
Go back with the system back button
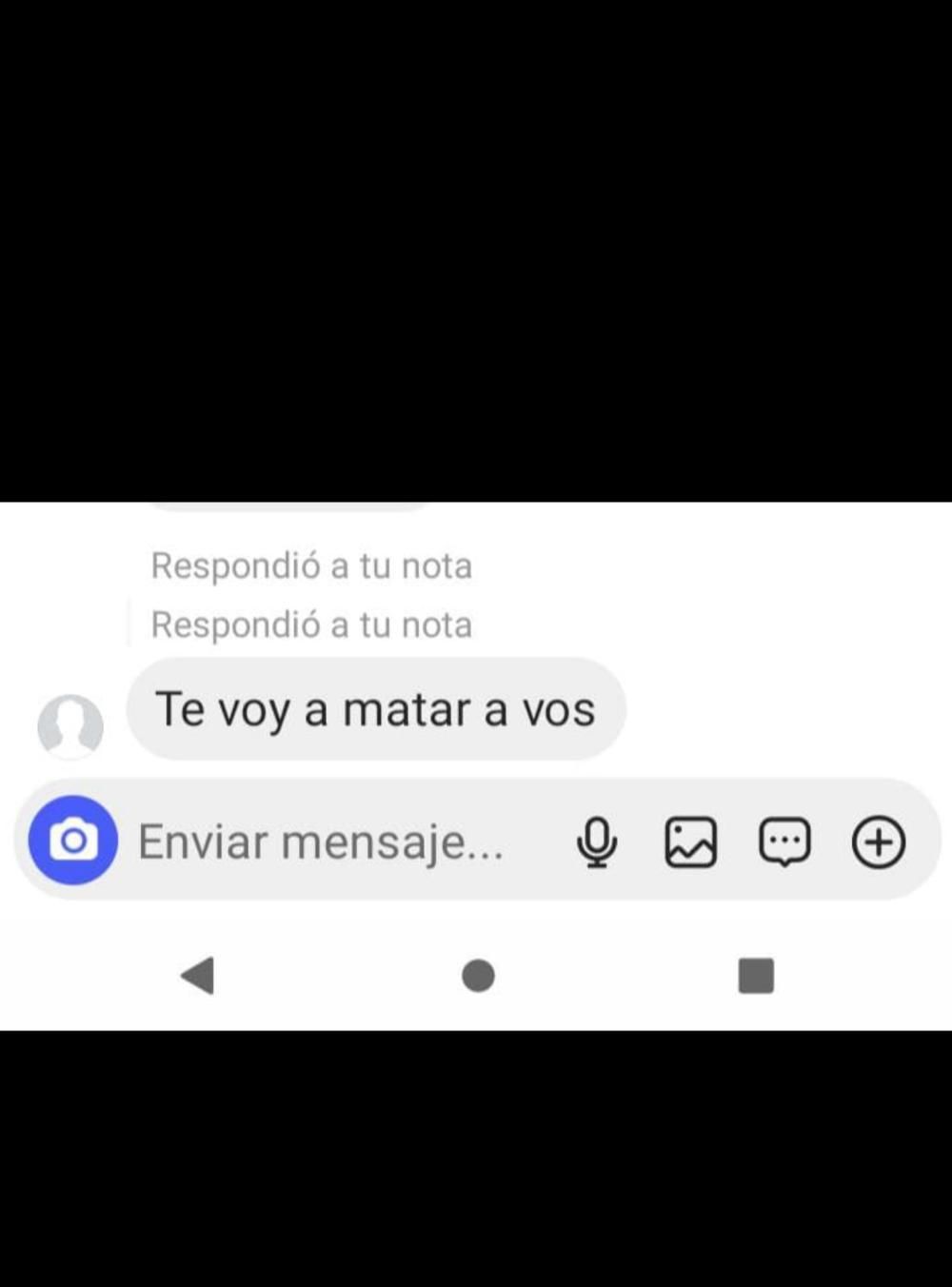pyautogui.click(x=198, y=976)
